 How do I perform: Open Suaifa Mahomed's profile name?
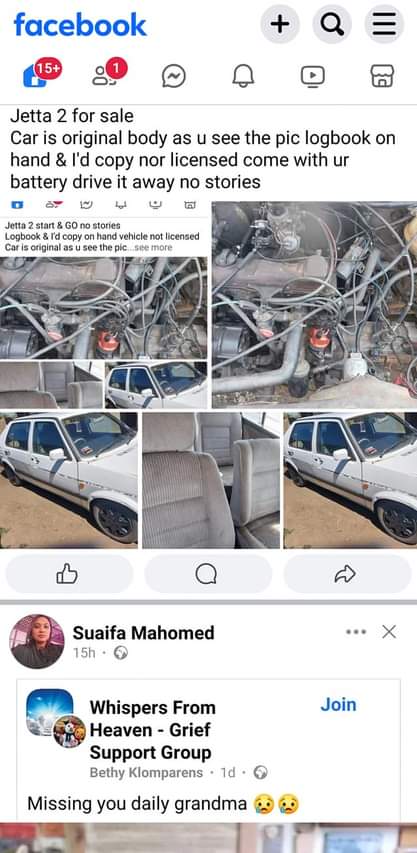[144, 633]
